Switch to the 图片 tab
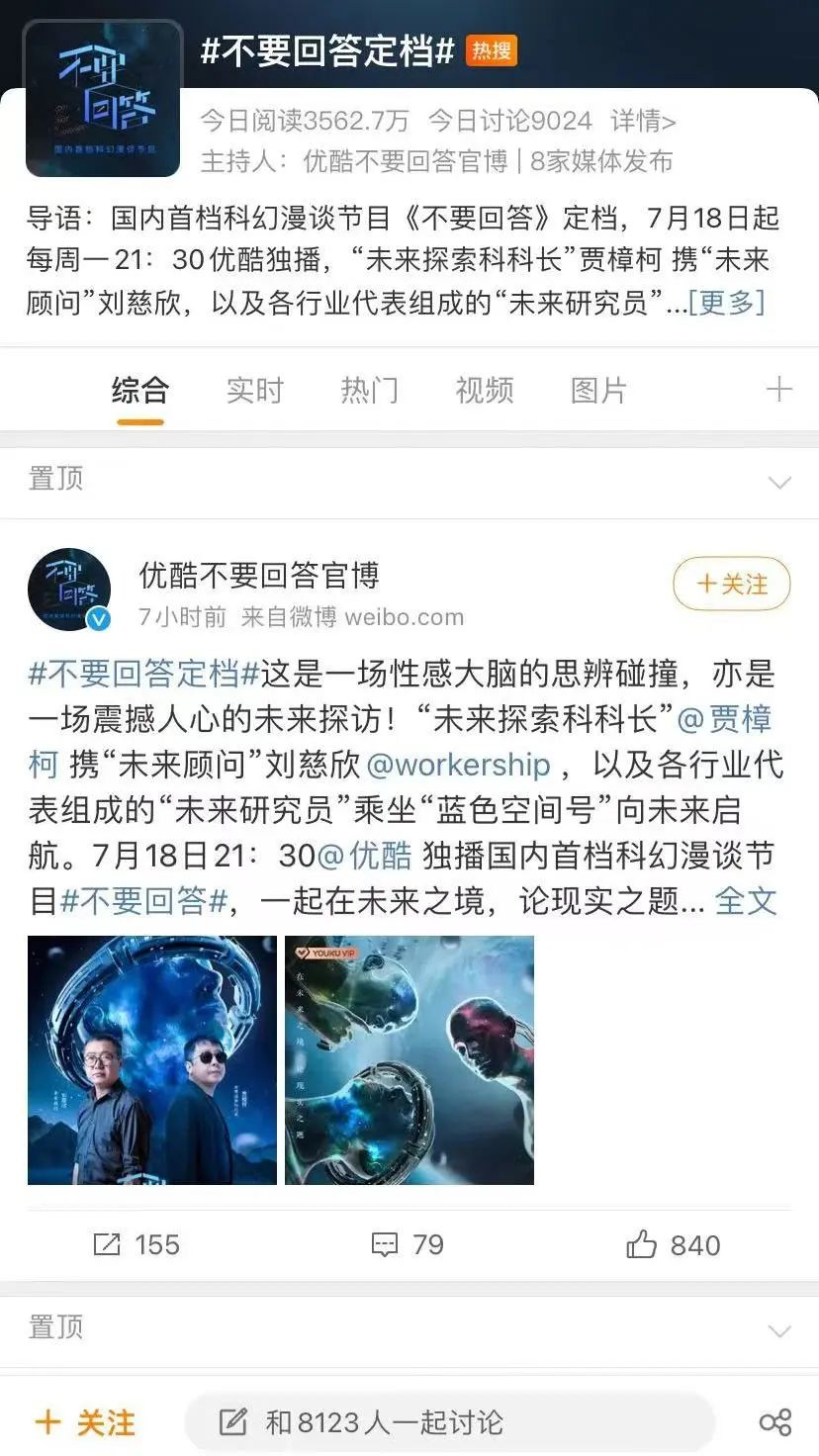This screenshot has width=819, height=1456. click(x=598, y=391)
